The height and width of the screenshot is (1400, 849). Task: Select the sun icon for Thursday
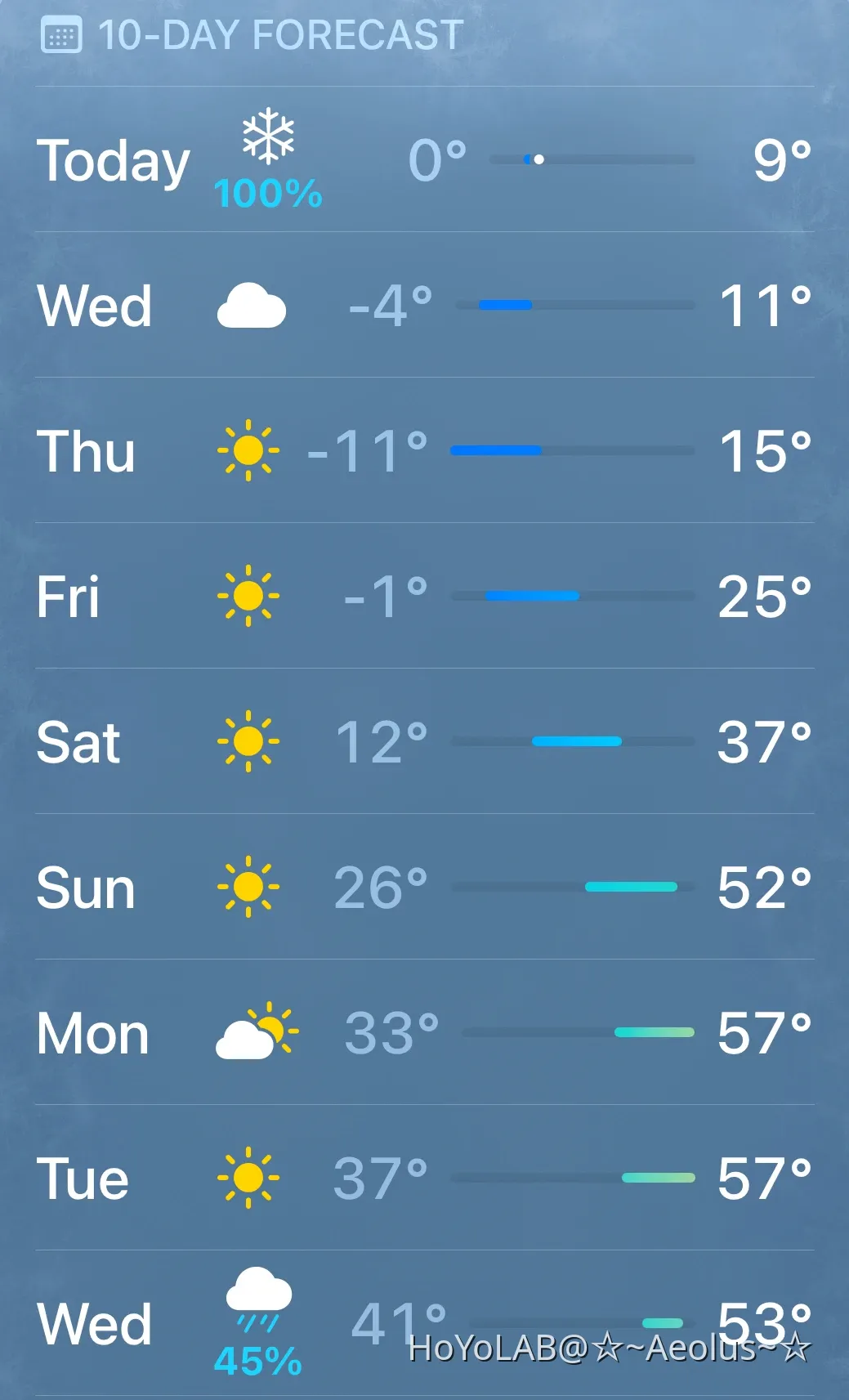click(249, 450)
